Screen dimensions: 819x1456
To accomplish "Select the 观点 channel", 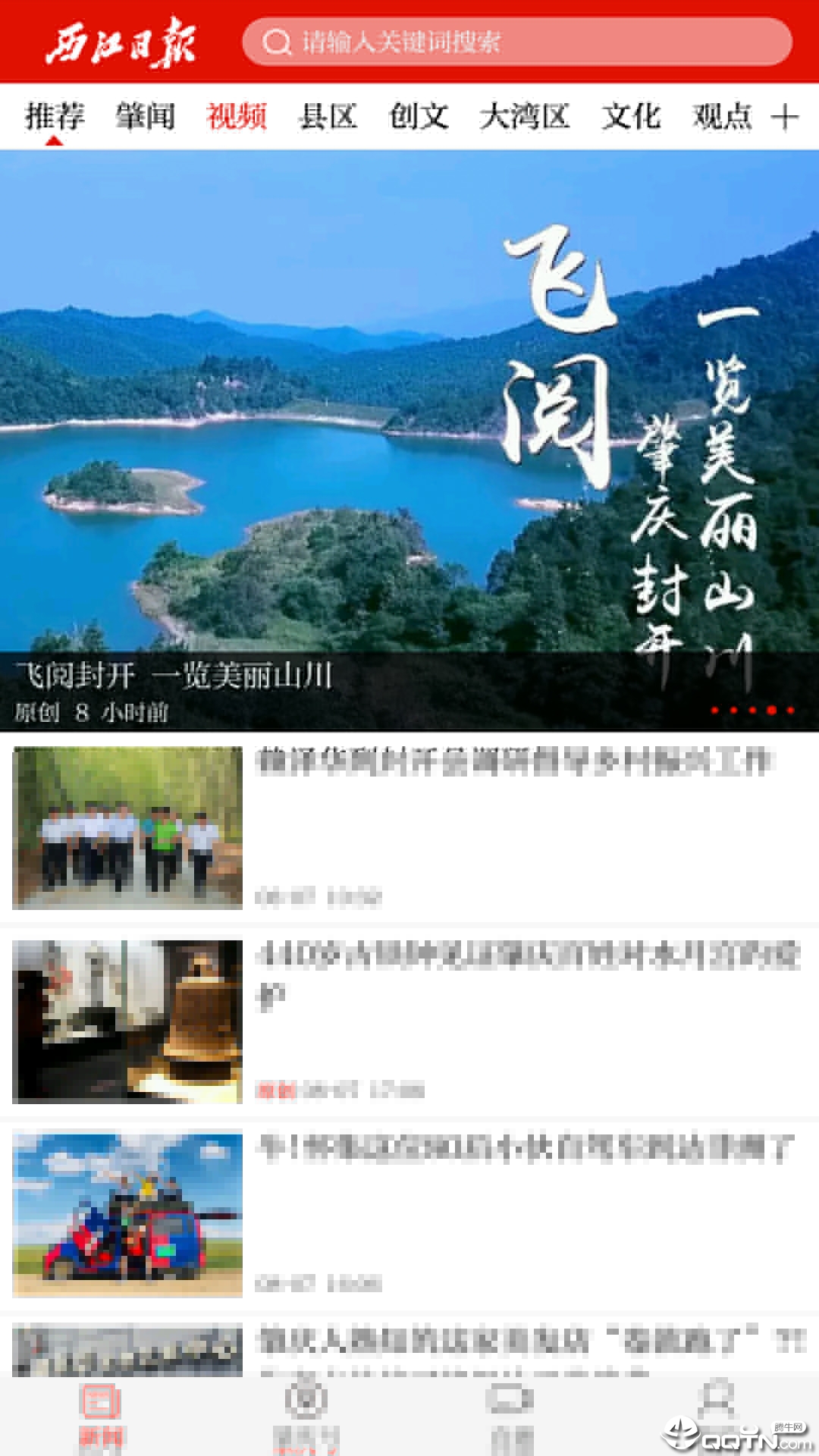I will click(x=722, y=115).
